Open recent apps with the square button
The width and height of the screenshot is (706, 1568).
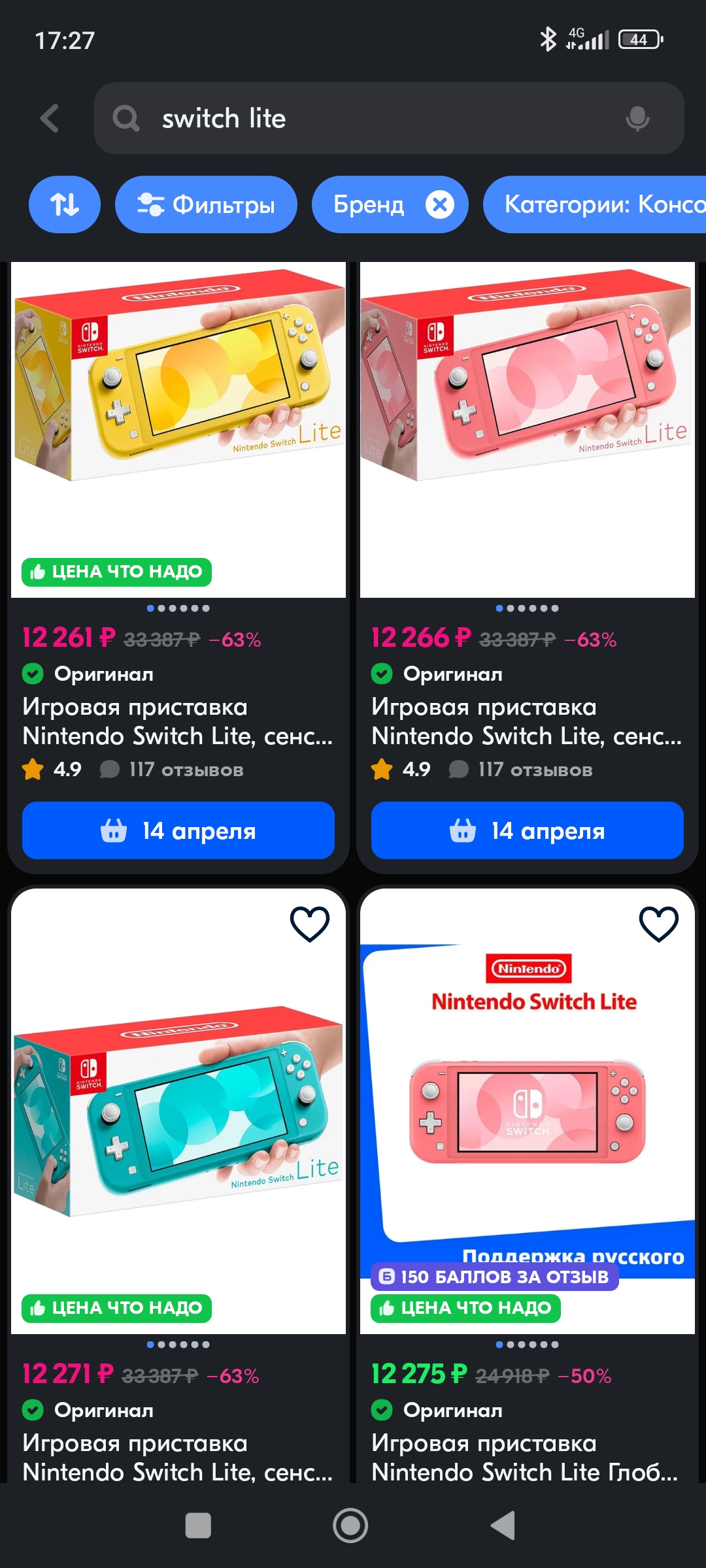198,1526
